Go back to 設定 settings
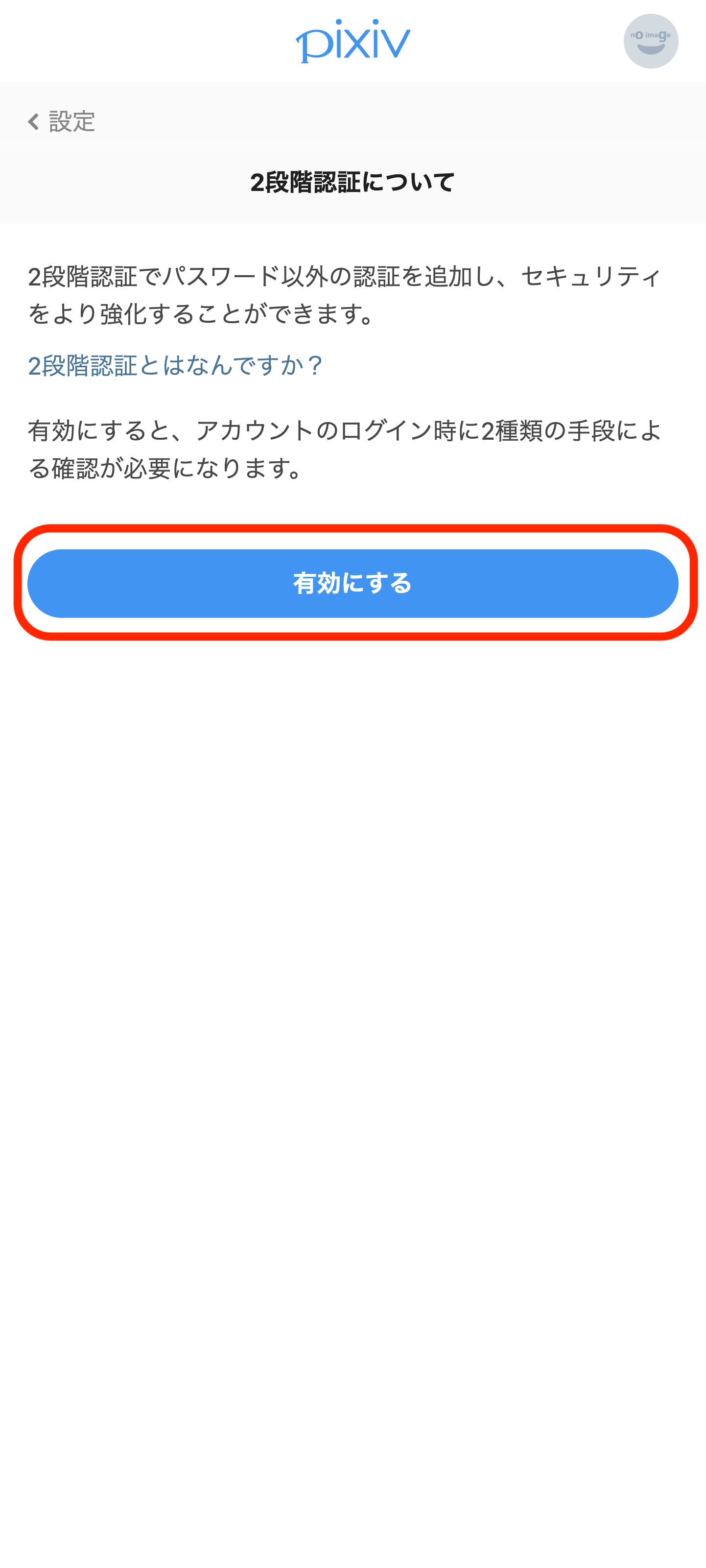The height and width of the screenshot is (1568, 706). click(62, 122)
